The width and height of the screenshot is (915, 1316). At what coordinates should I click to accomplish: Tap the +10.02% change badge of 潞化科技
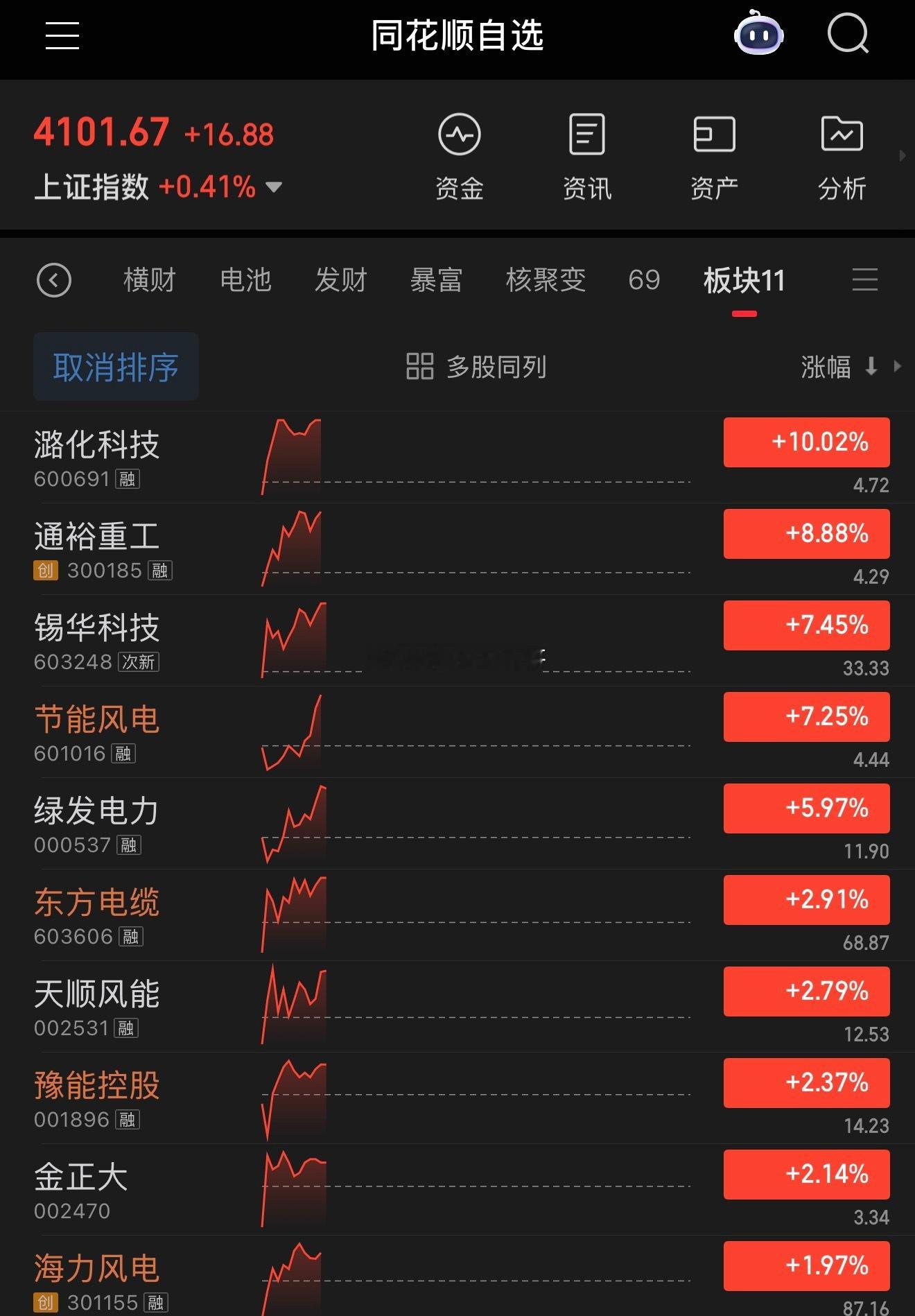point(805,442)
